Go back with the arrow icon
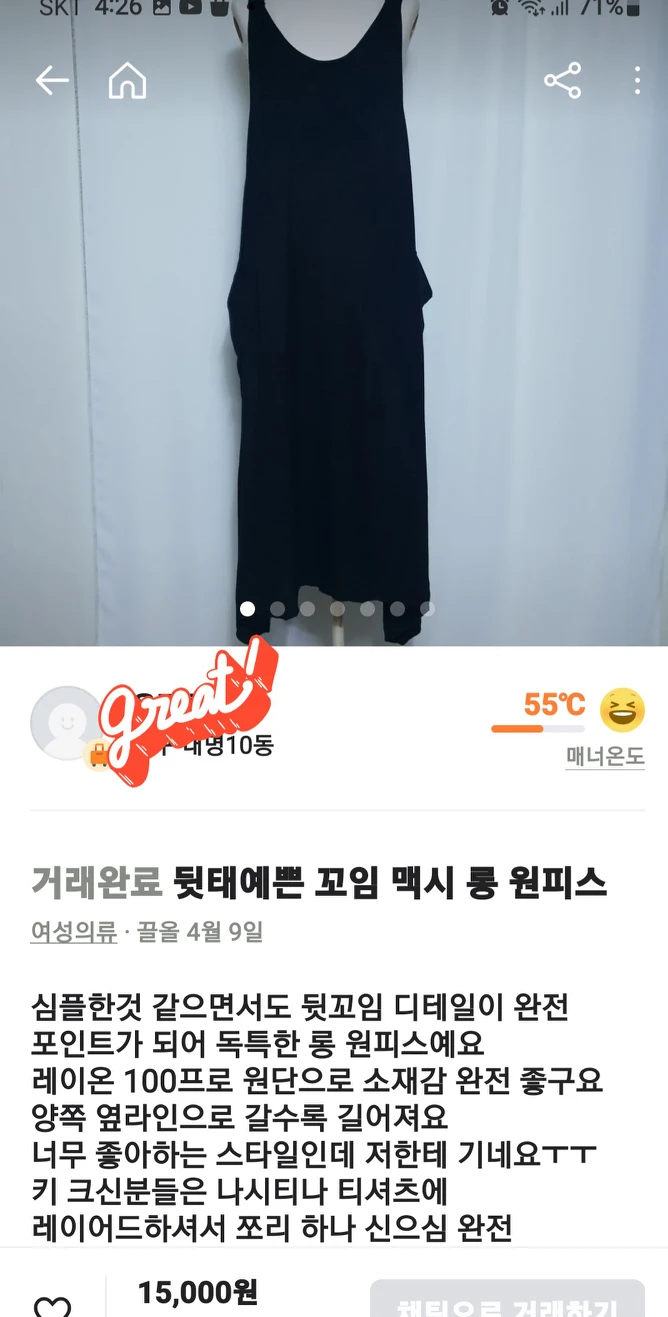This screenshot has height=1317, width=668. (x=52, y=81)
